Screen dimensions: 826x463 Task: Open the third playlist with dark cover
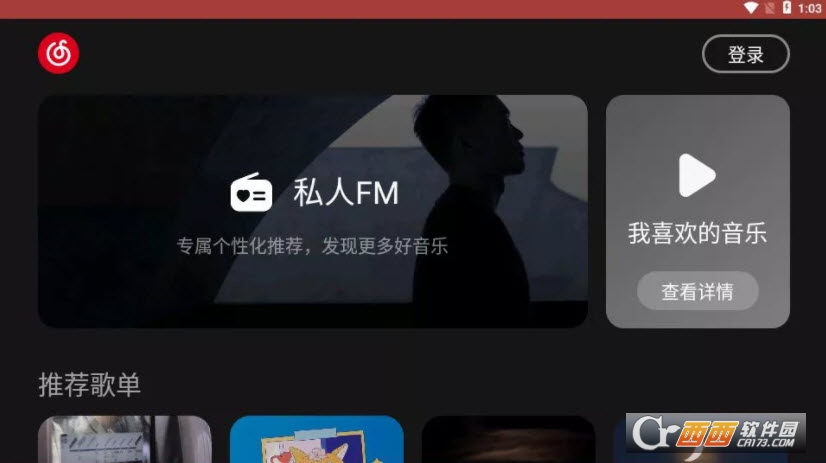tap(508, 440)
